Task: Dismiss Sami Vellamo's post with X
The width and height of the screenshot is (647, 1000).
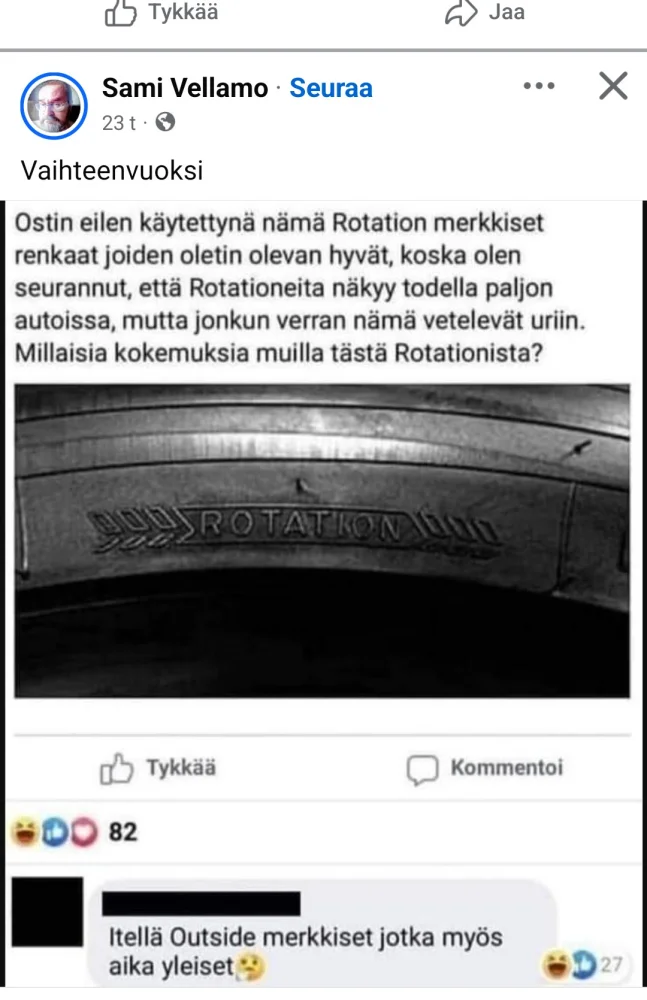Action: point(613,87)
